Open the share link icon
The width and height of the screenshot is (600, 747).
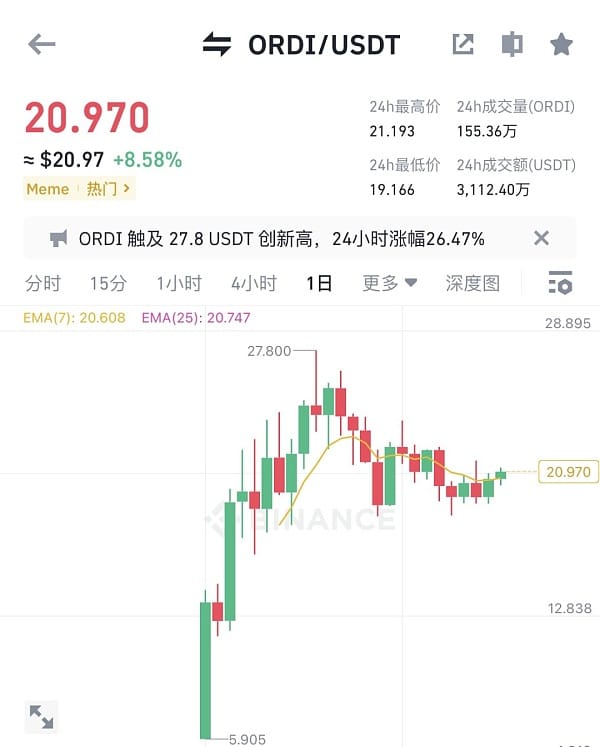pyautogui.click(x=462, y=44)
